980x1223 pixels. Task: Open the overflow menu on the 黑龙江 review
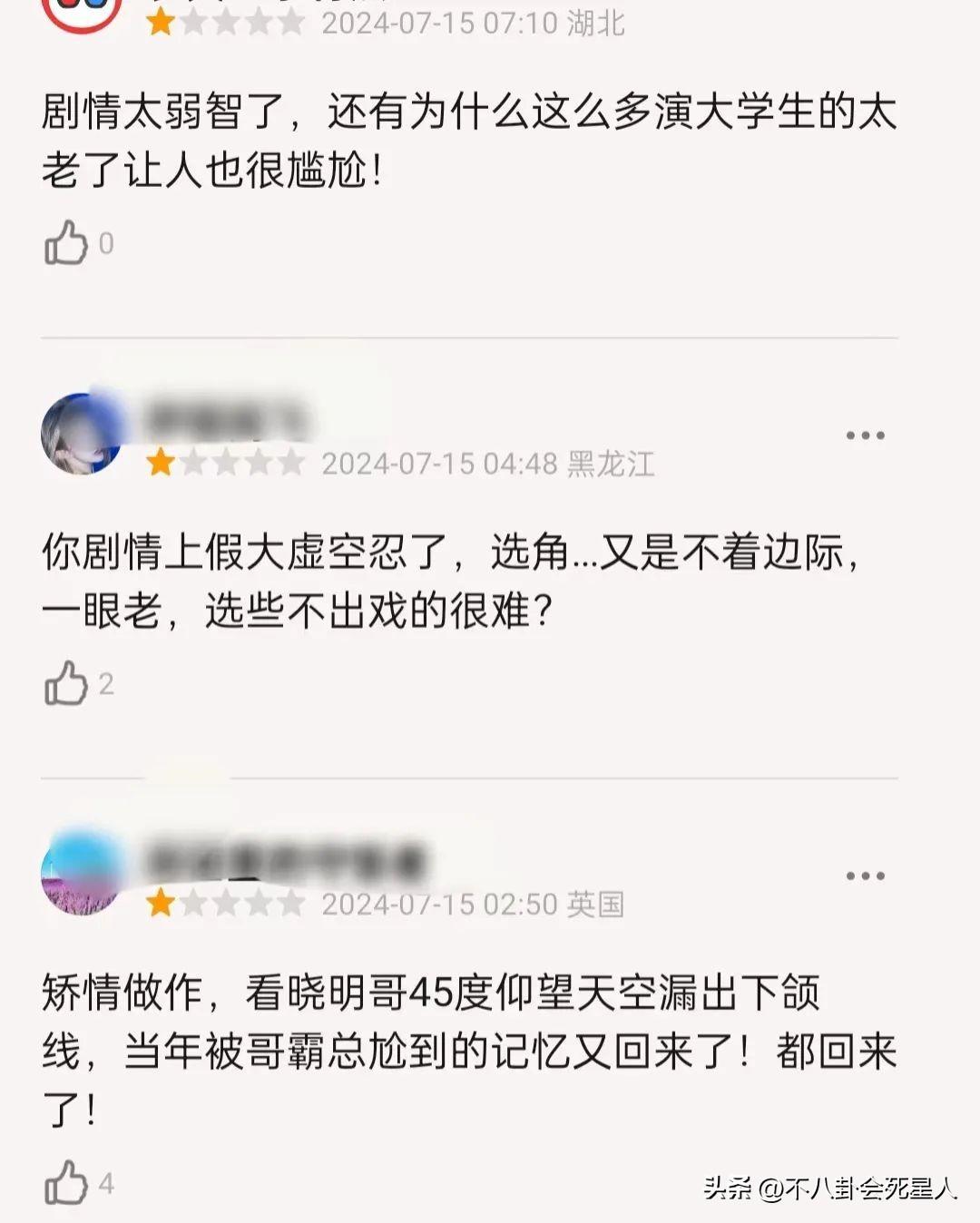click(864, 435)
